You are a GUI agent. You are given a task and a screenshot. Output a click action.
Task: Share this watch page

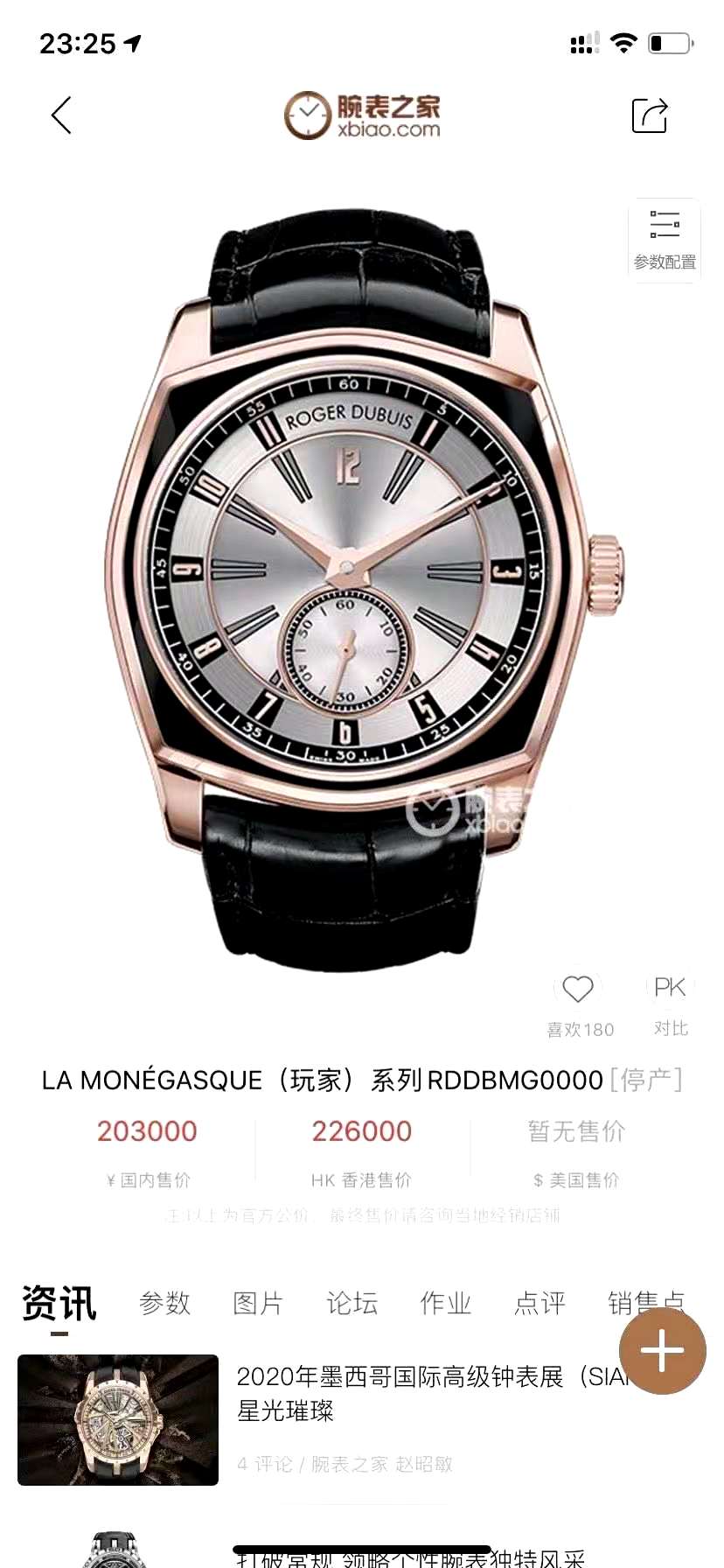[650, 115]
